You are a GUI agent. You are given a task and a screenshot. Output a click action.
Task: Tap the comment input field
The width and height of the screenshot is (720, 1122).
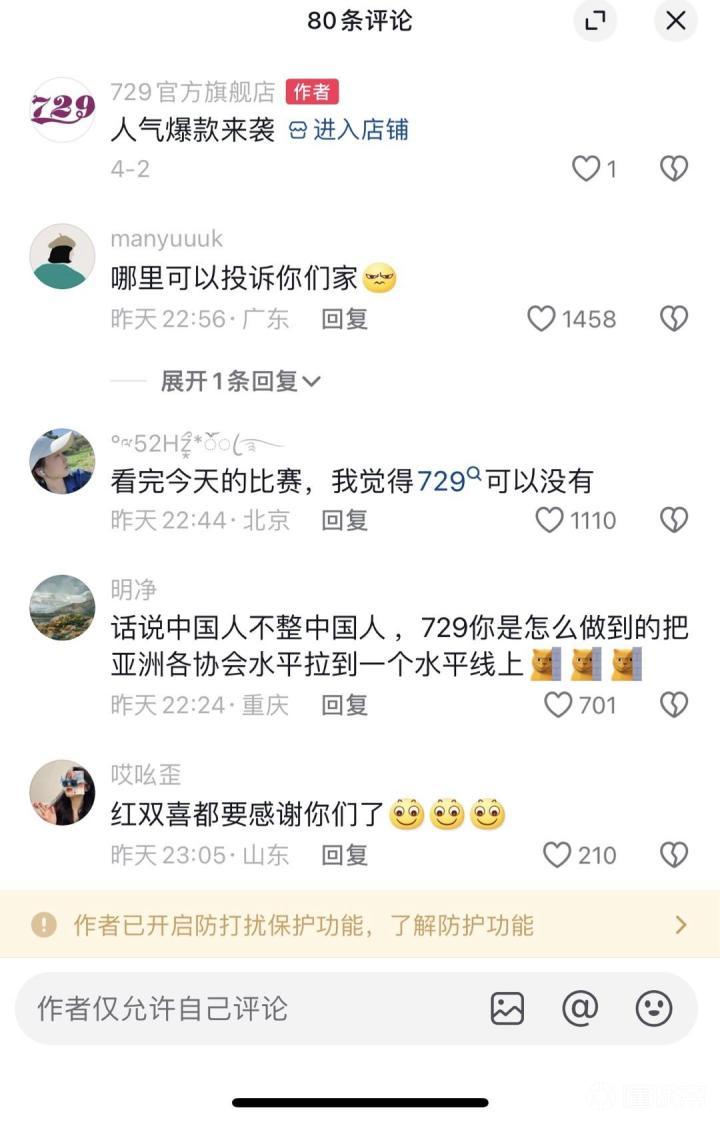(240, 1008)
